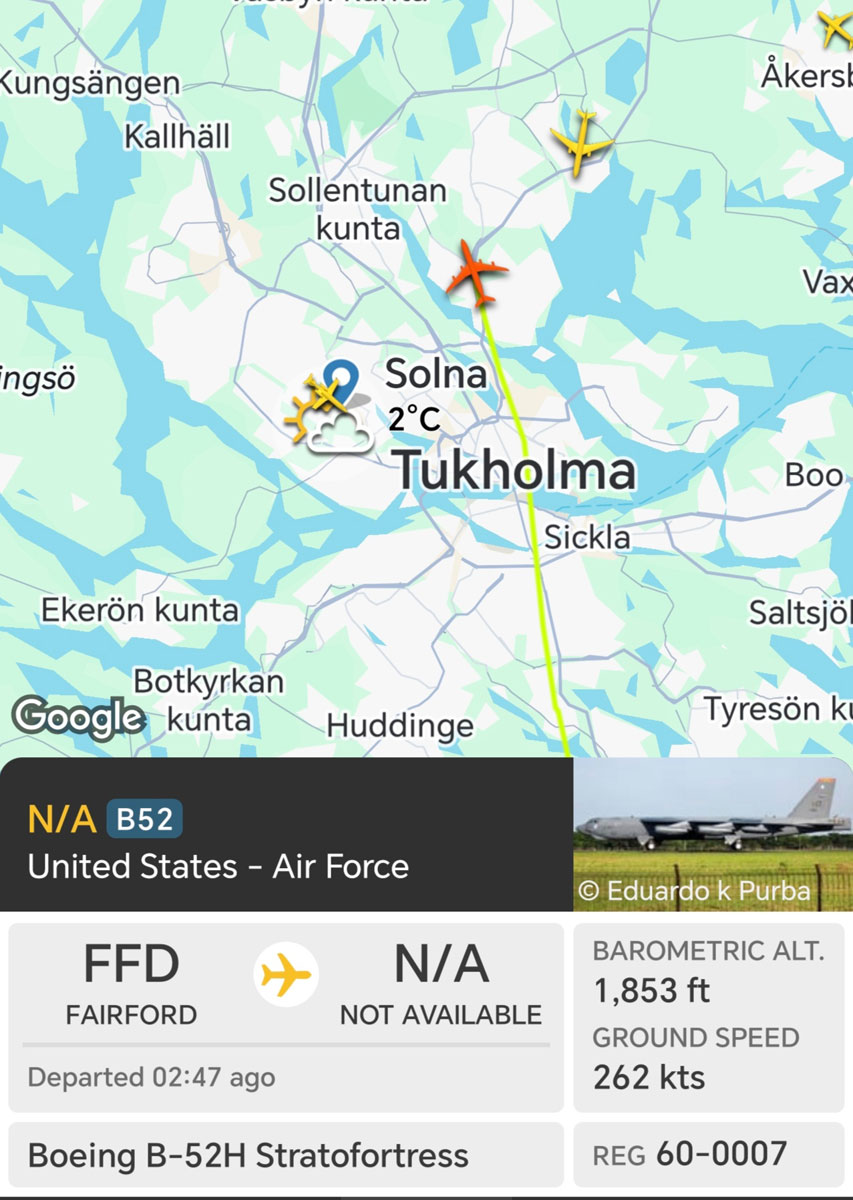Tap the red B52 aircraft on the map
The image size is (853, 1200).
[x=477, y=272]
